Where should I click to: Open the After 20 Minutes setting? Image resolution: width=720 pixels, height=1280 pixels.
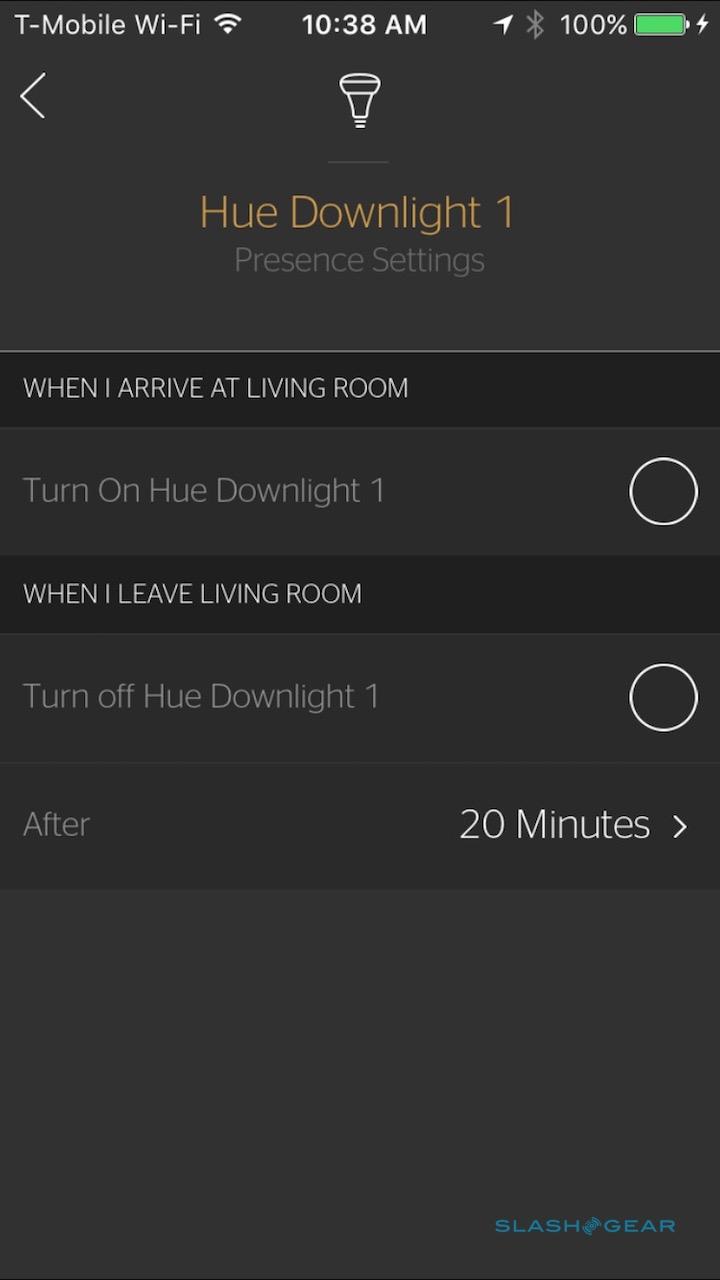click(572, 825)
